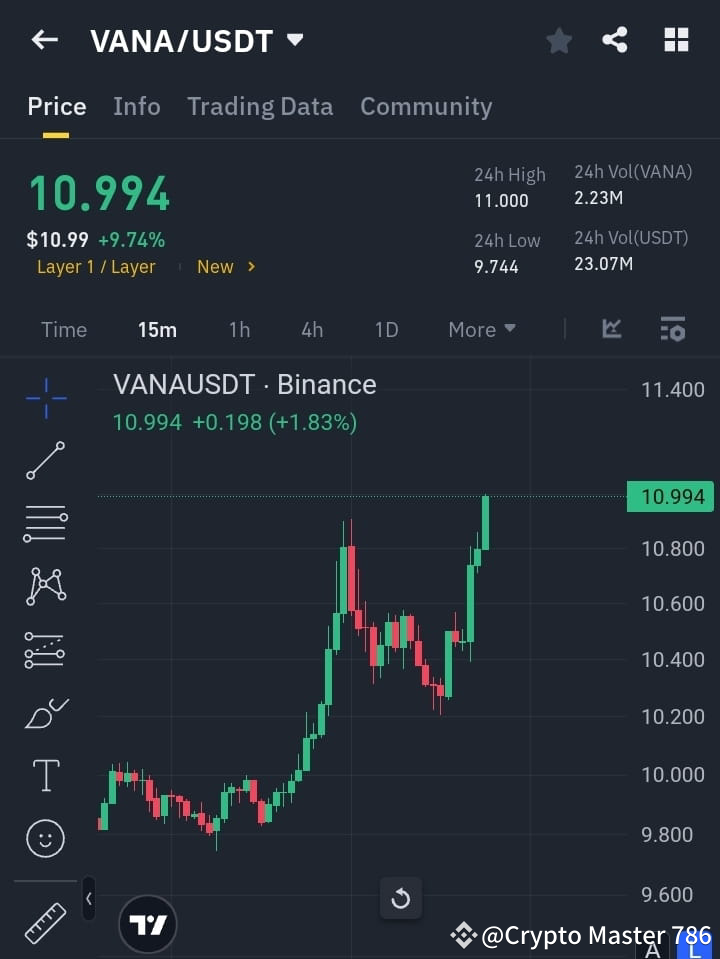The image size is (720, 959).
Task: Select the measure ruler tool
Action: pyautogui.click(x=45, y=925)
